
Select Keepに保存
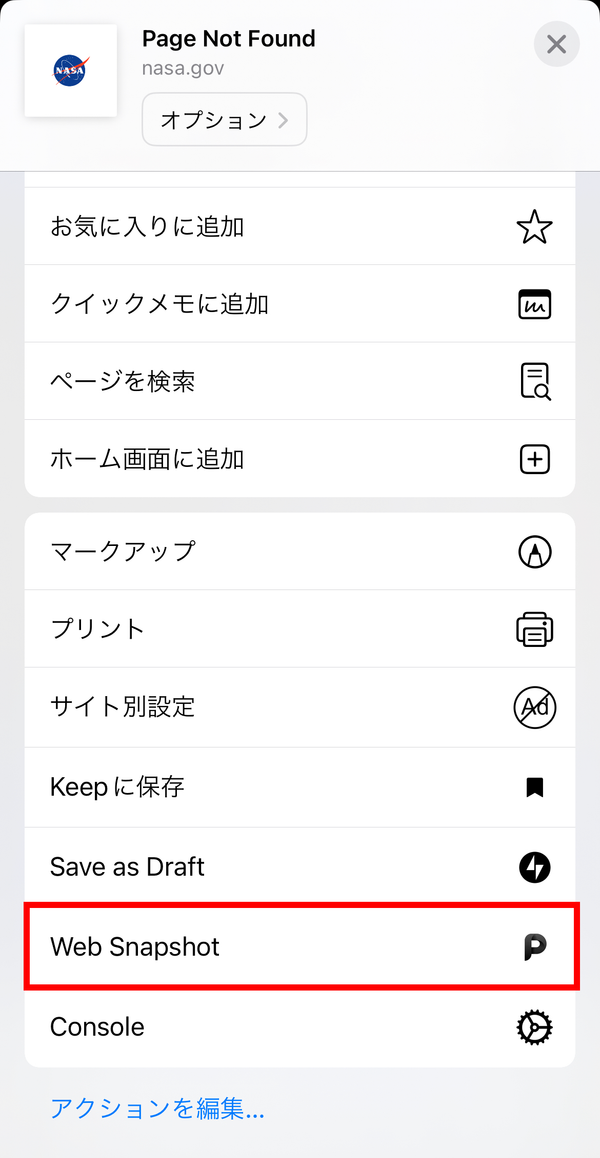tap(300, 787)
